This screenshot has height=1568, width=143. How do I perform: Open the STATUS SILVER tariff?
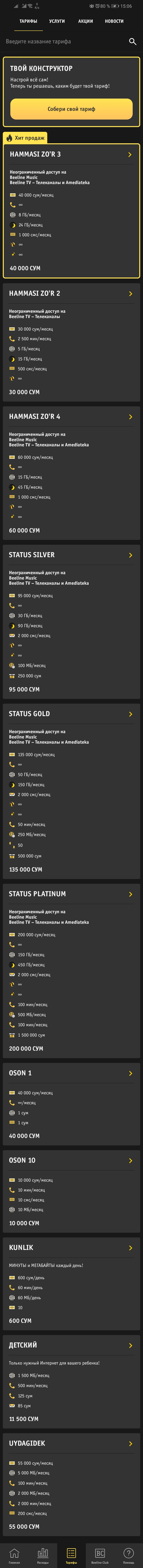[71, 555]
